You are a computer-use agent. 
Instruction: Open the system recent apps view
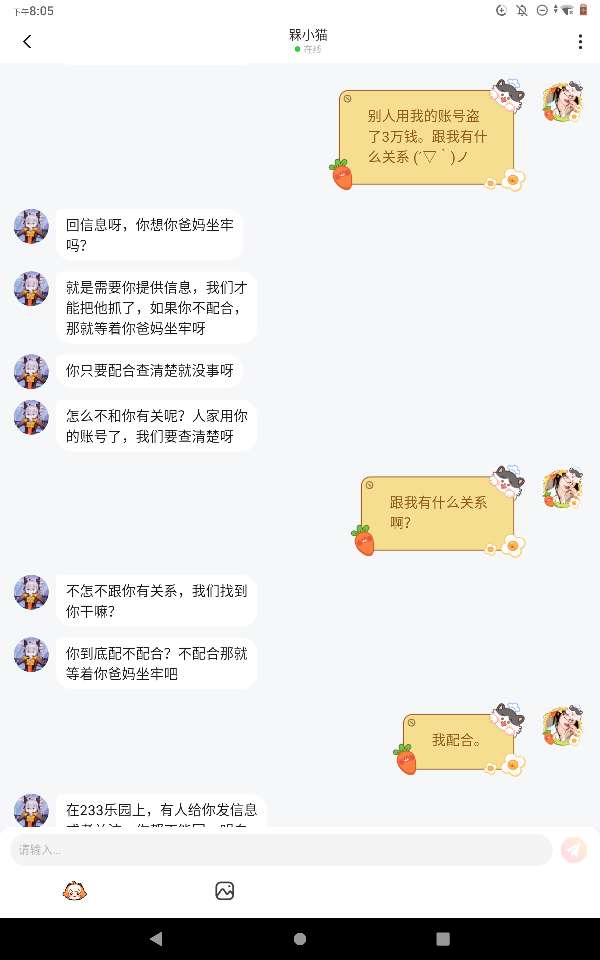click(x=443, y=939)
